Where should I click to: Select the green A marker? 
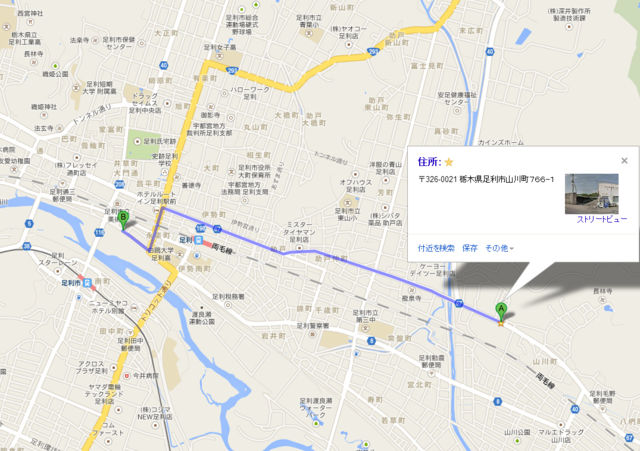click(501, 309)
